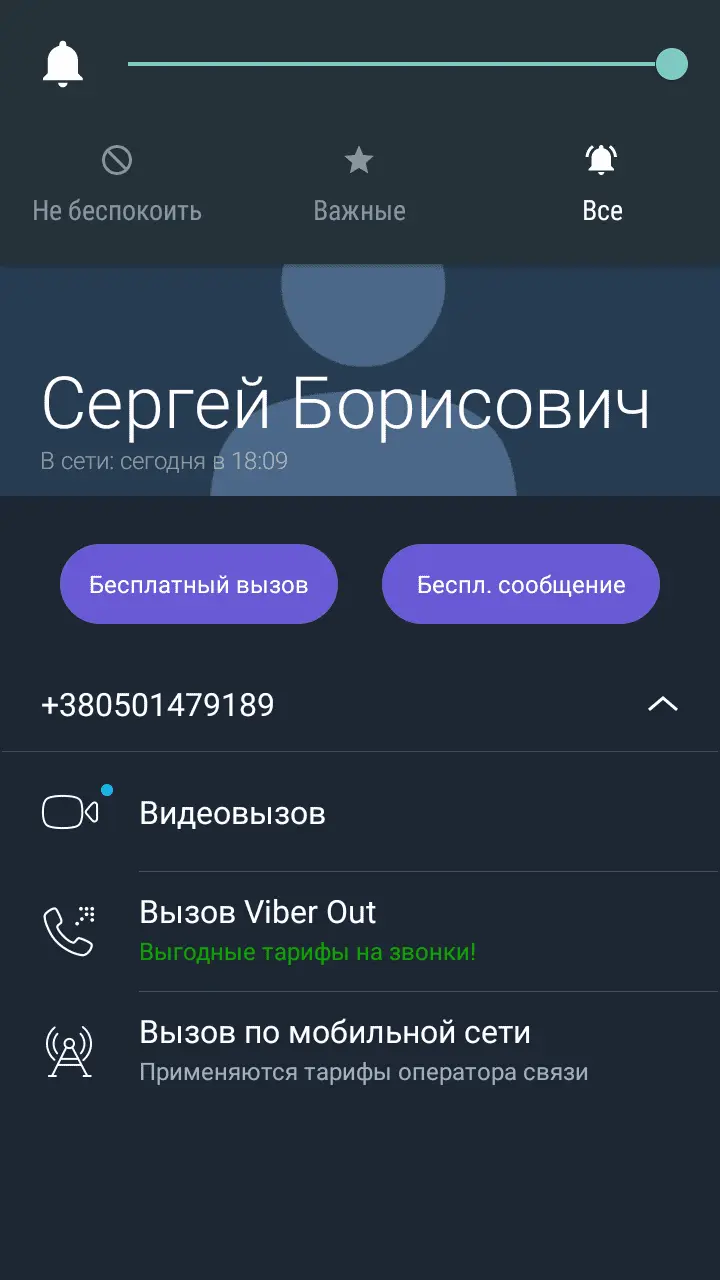Tap the notification volume bell icon
Screen dimensions: 720x1280
click(x=63, y=65)
